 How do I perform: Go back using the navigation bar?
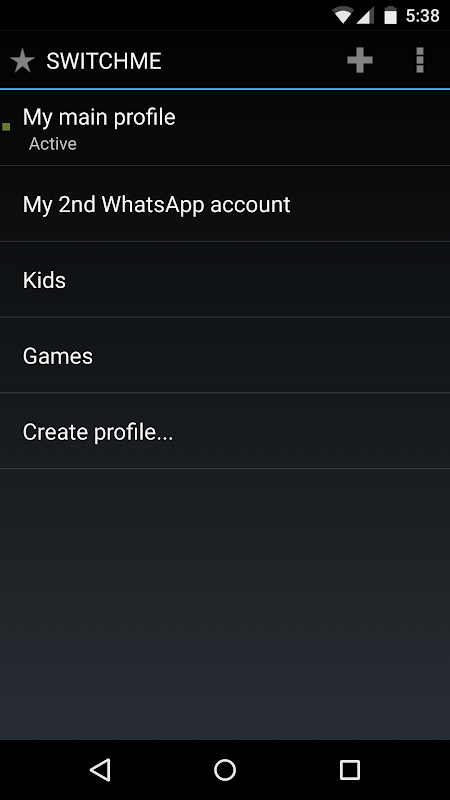(100, 769)
